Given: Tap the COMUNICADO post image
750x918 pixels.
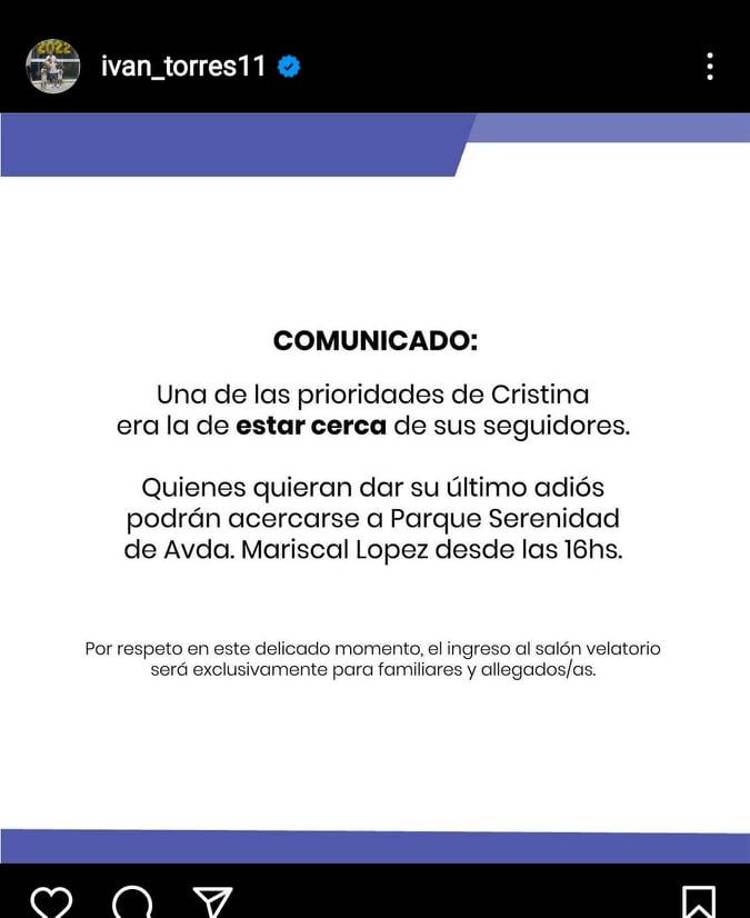Looking at the screenshot, I should pyautogui.click(x=375, y=480).
